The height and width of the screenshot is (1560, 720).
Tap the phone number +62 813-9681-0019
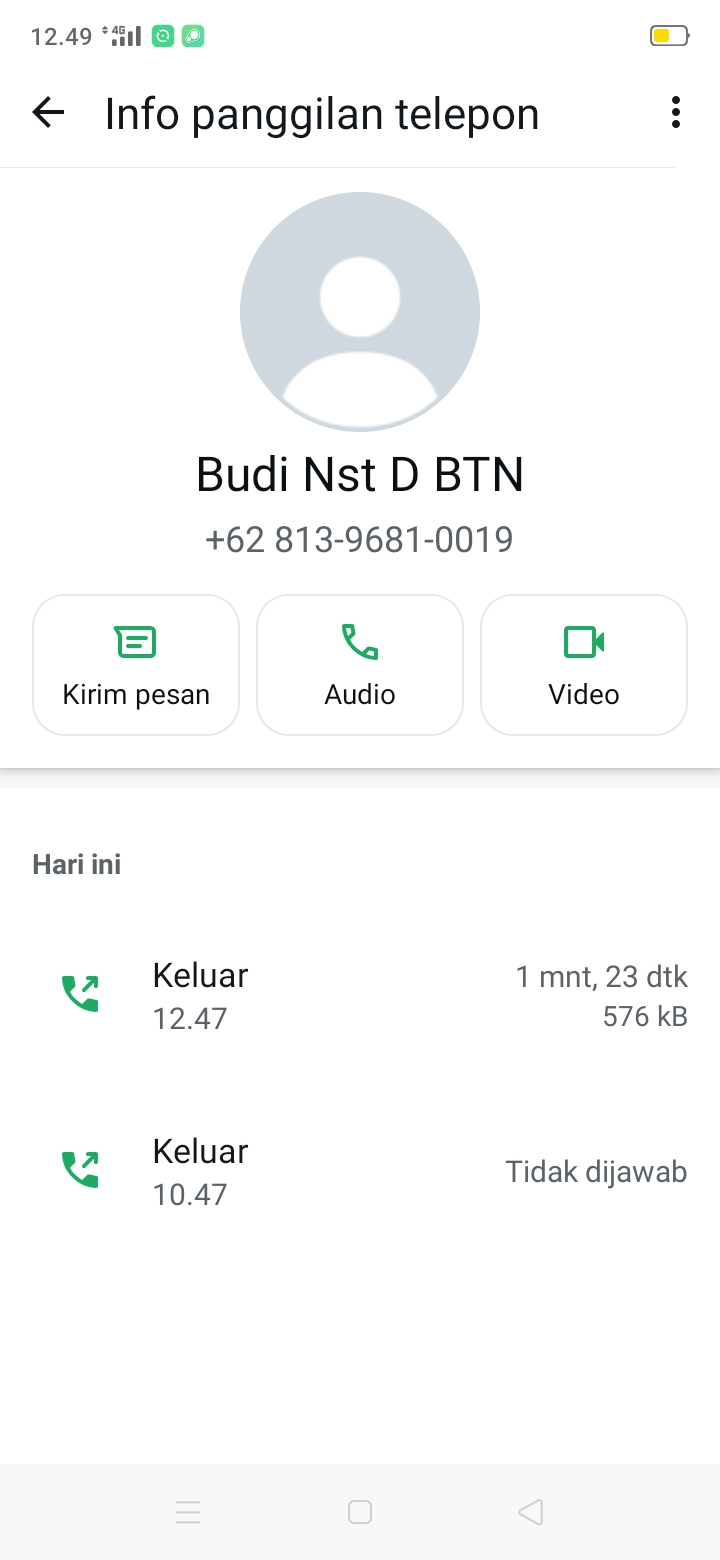coord(359,538)
